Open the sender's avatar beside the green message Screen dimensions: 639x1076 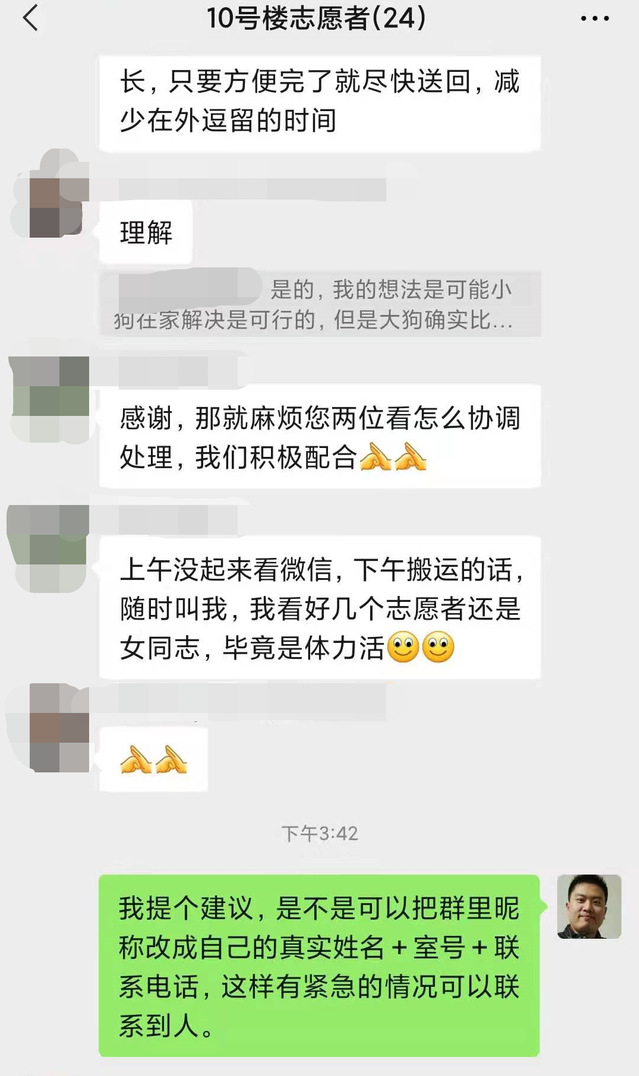pos(589,906)
